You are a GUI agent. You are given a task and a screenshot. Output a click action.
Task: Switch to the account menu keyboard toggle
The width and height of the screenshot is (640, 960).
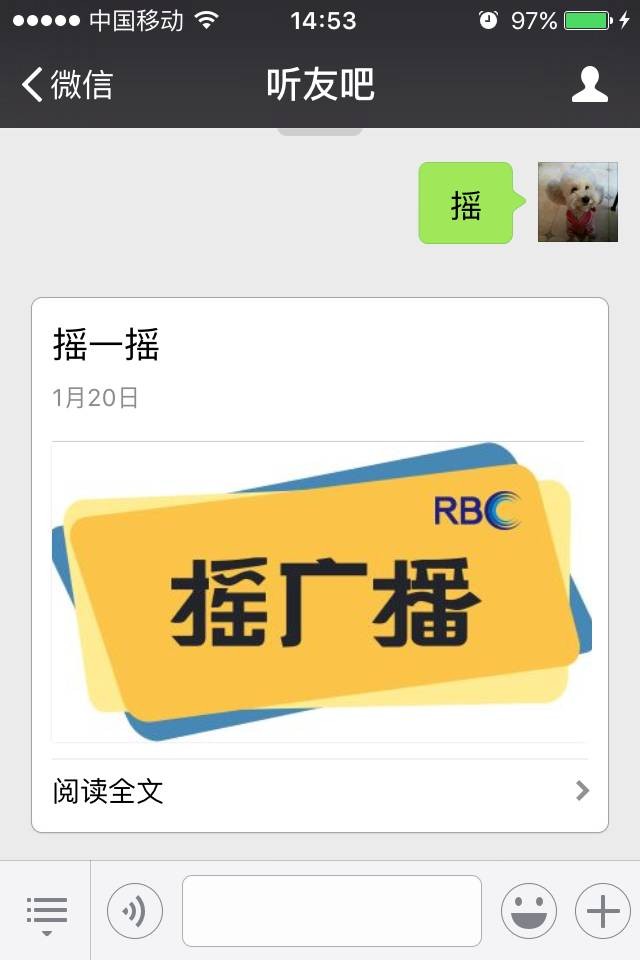tap(46, 912)
